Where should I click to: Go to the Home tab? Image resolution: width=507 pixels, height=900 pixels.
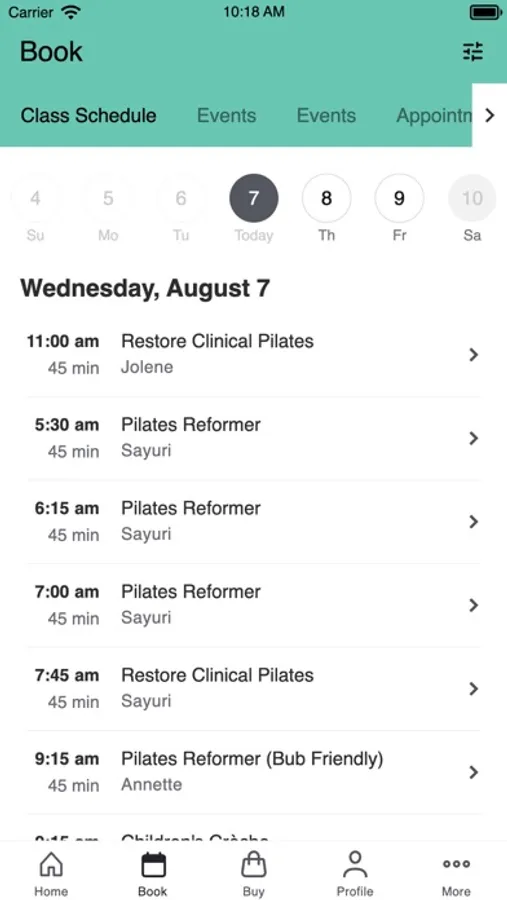[51, 874]
